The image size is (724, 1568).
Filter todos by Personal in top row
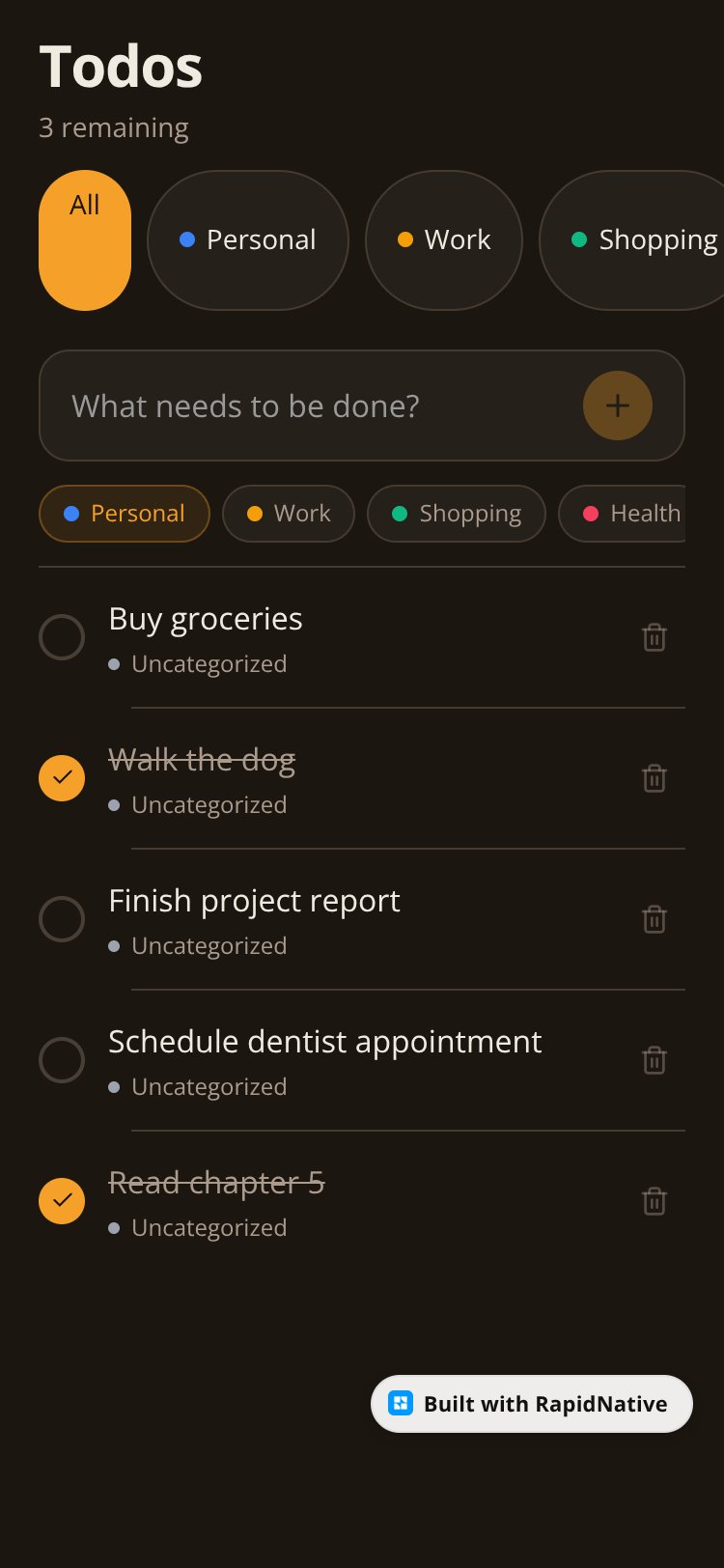coord(248,240)
